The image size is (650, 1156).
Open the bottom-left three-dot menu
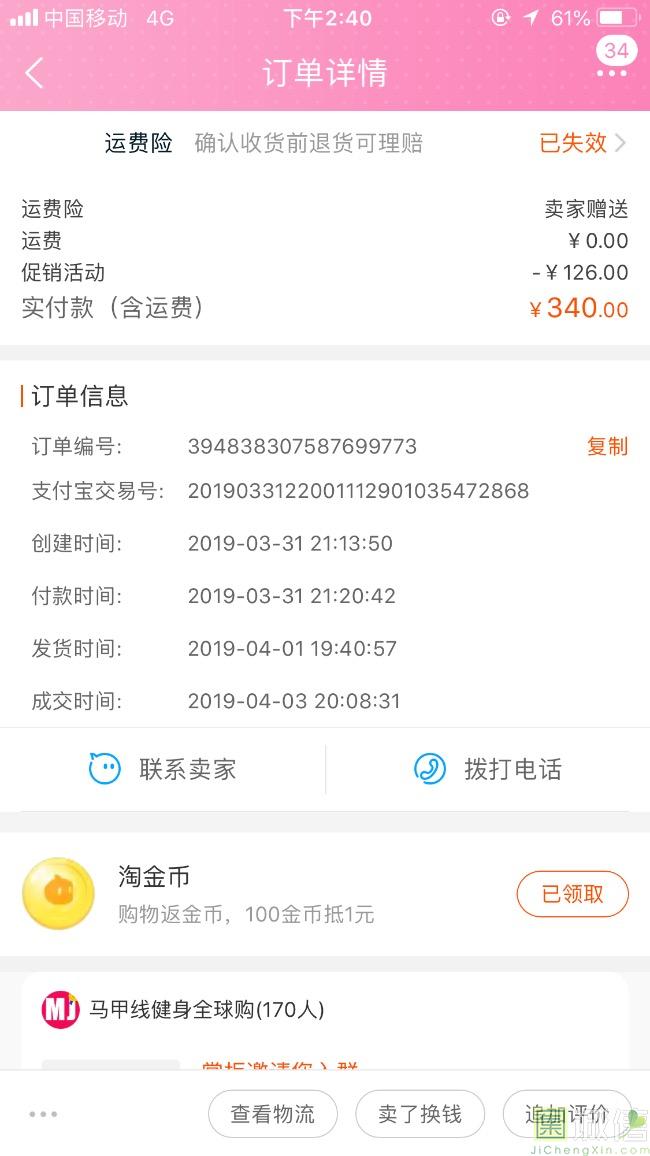click(x=45, y=1114)
